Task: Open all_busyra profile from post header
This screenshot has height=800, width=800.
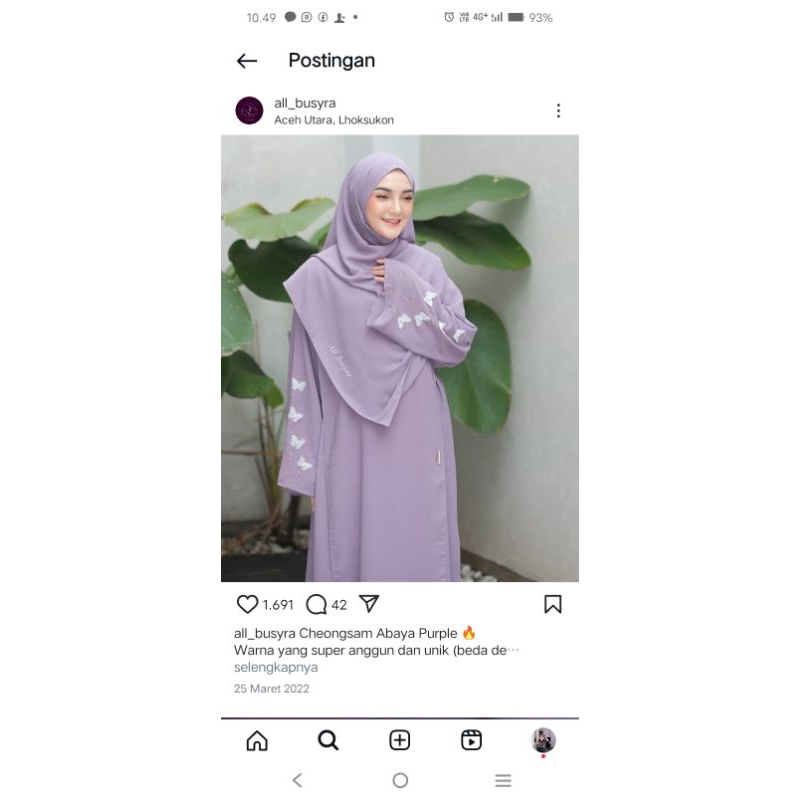Action: [305, 103]
